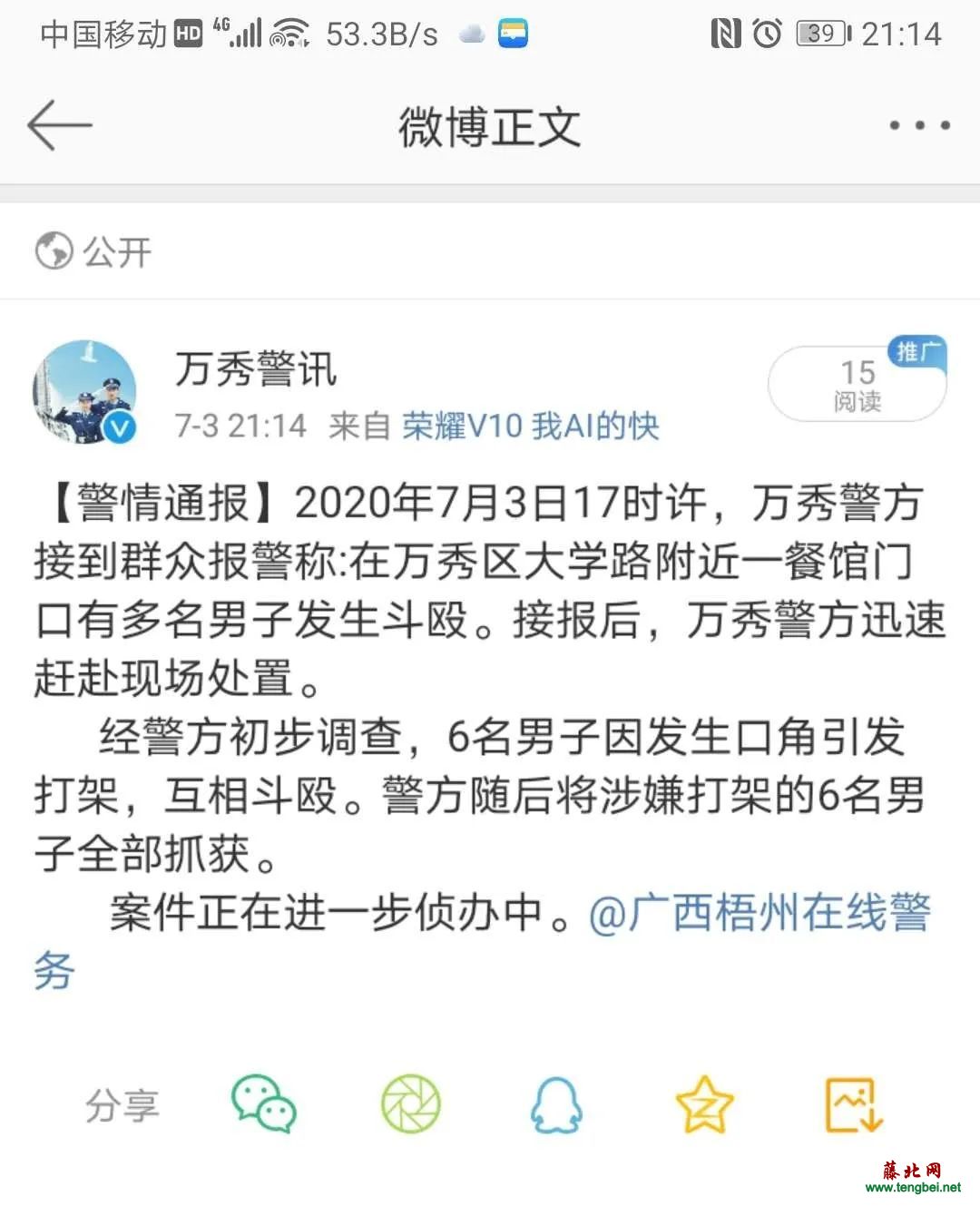Open the 荣耀V10 我AI的快 source link

tap(530, 426)
